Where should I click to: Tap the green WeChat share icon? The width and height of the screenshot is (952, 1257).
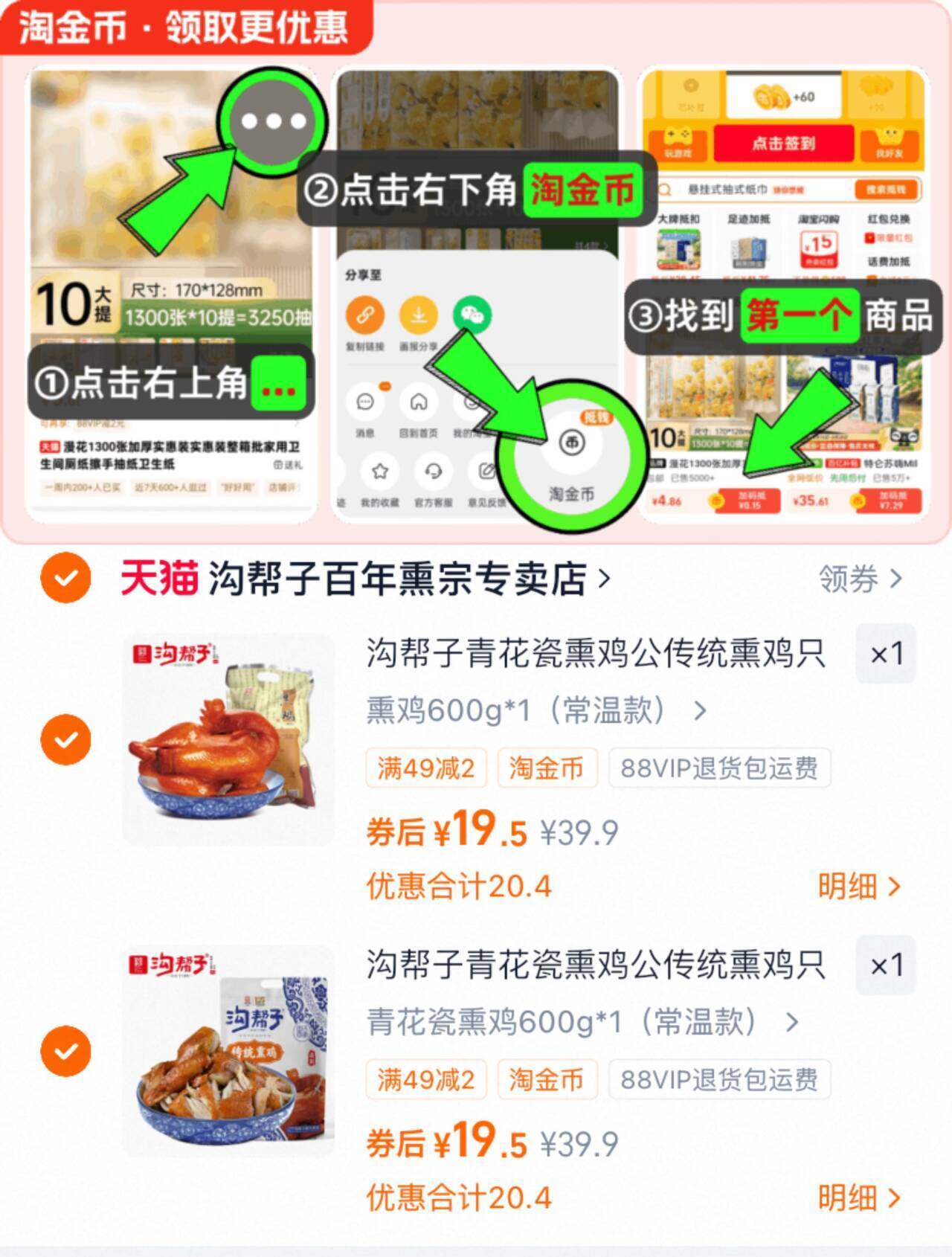(472, 315)
